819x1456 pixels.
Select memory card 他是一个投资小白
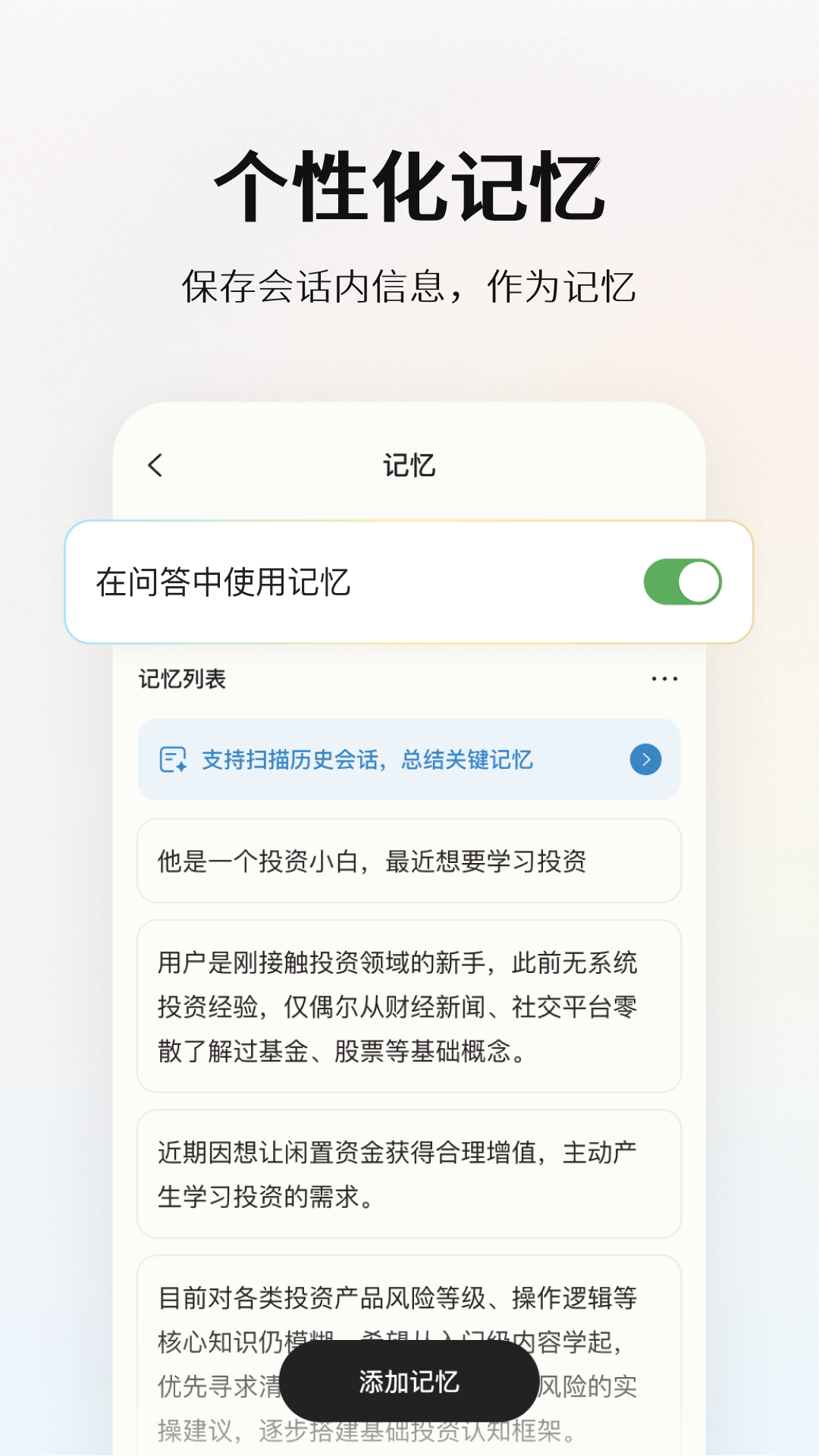[x=409, y=861]
